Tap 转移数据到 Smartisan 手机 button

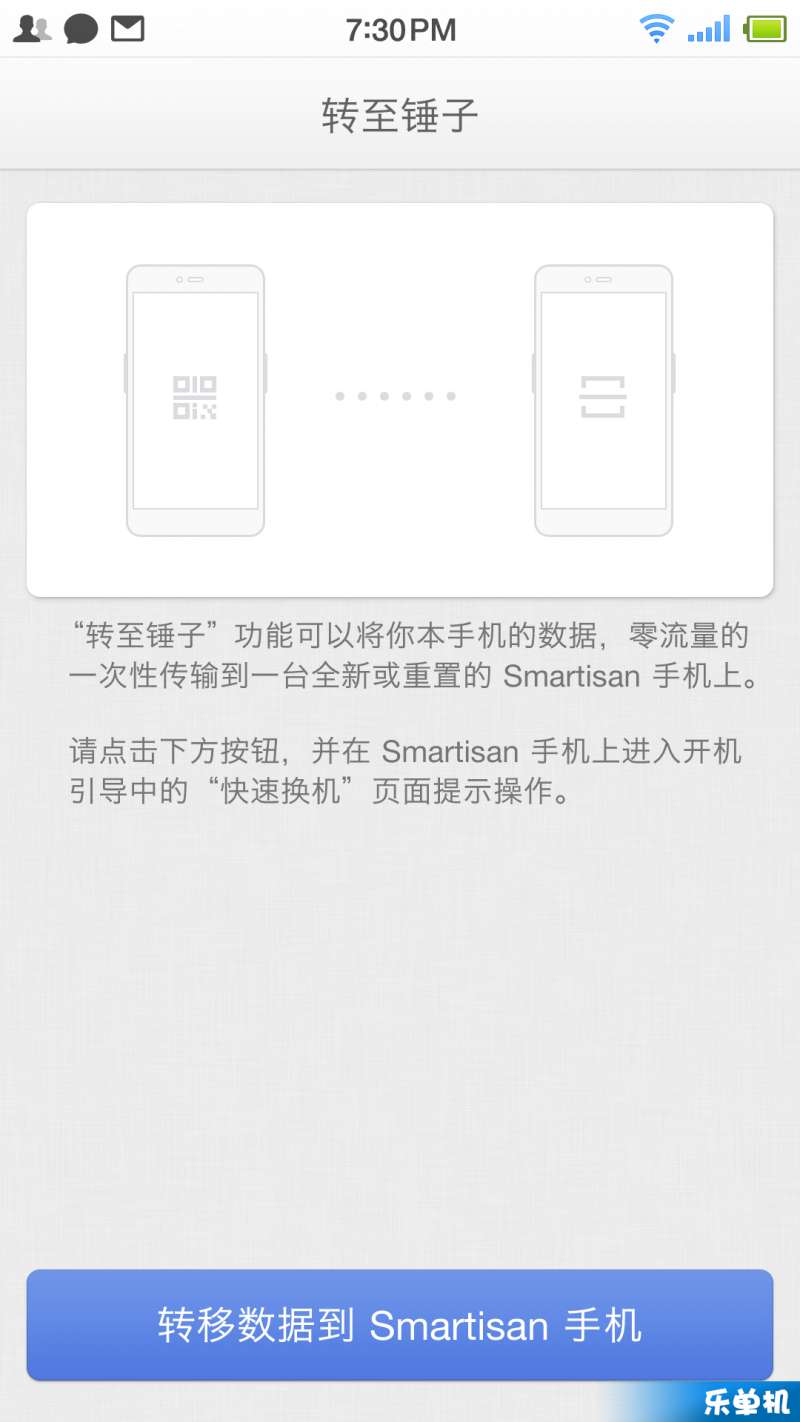[400, 1325]
